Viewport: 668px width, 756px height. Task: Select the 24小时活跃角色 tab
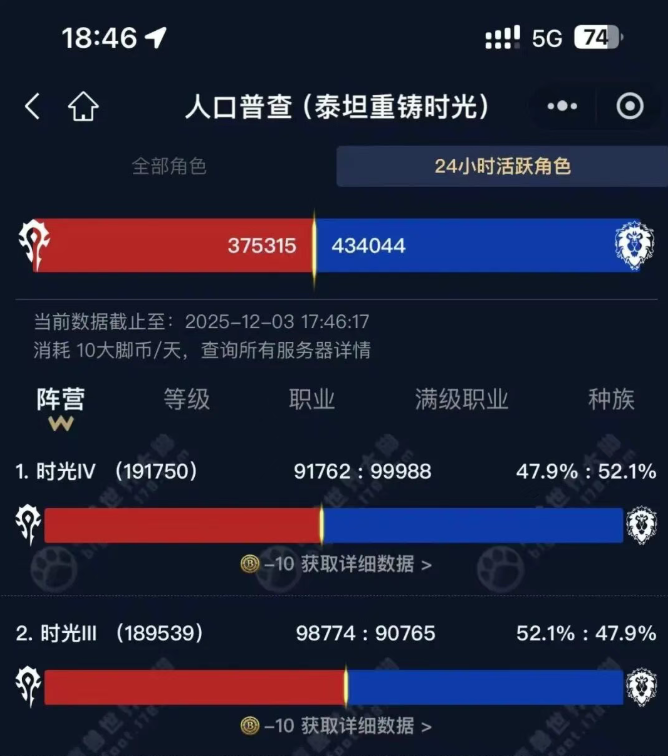pyautogui.click(x=502, y=167)
